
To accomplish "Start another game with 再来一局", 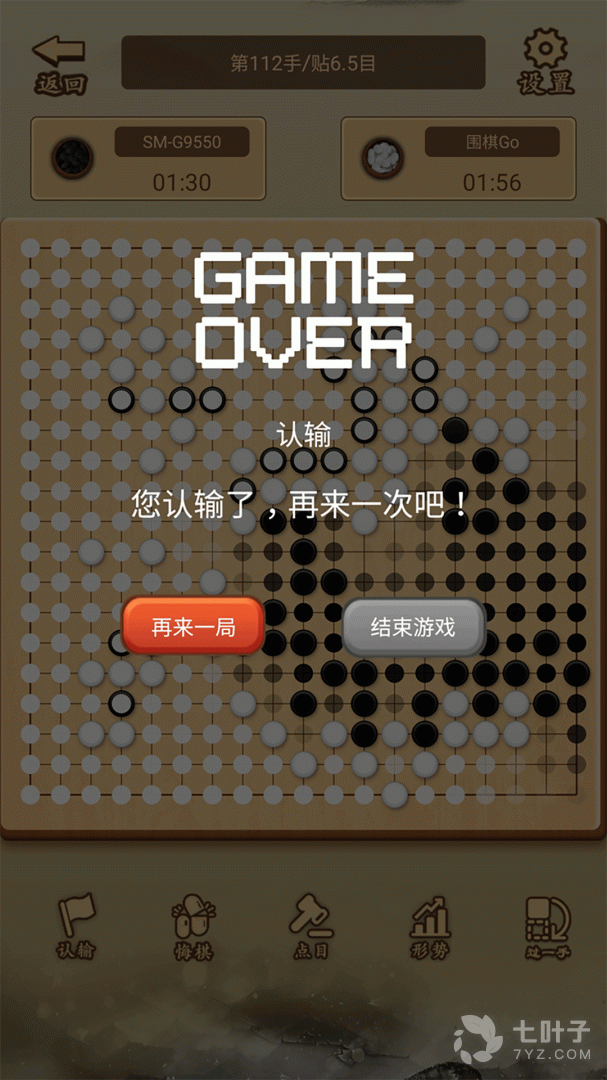I will click(x=193, y=627).
